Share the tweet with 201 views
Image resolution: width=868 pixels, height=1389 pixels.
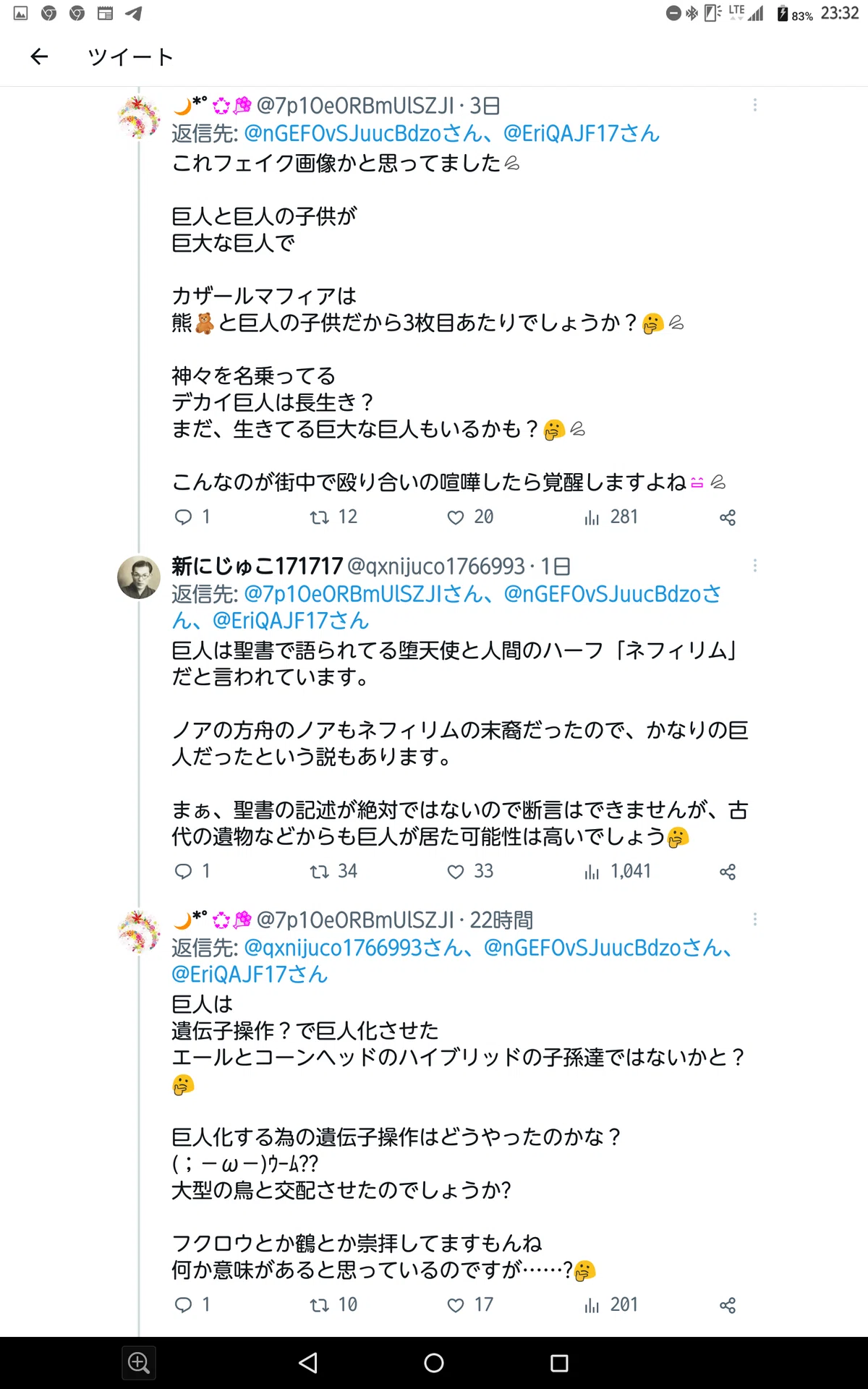pyautogui.click(x=728, y=1305)
